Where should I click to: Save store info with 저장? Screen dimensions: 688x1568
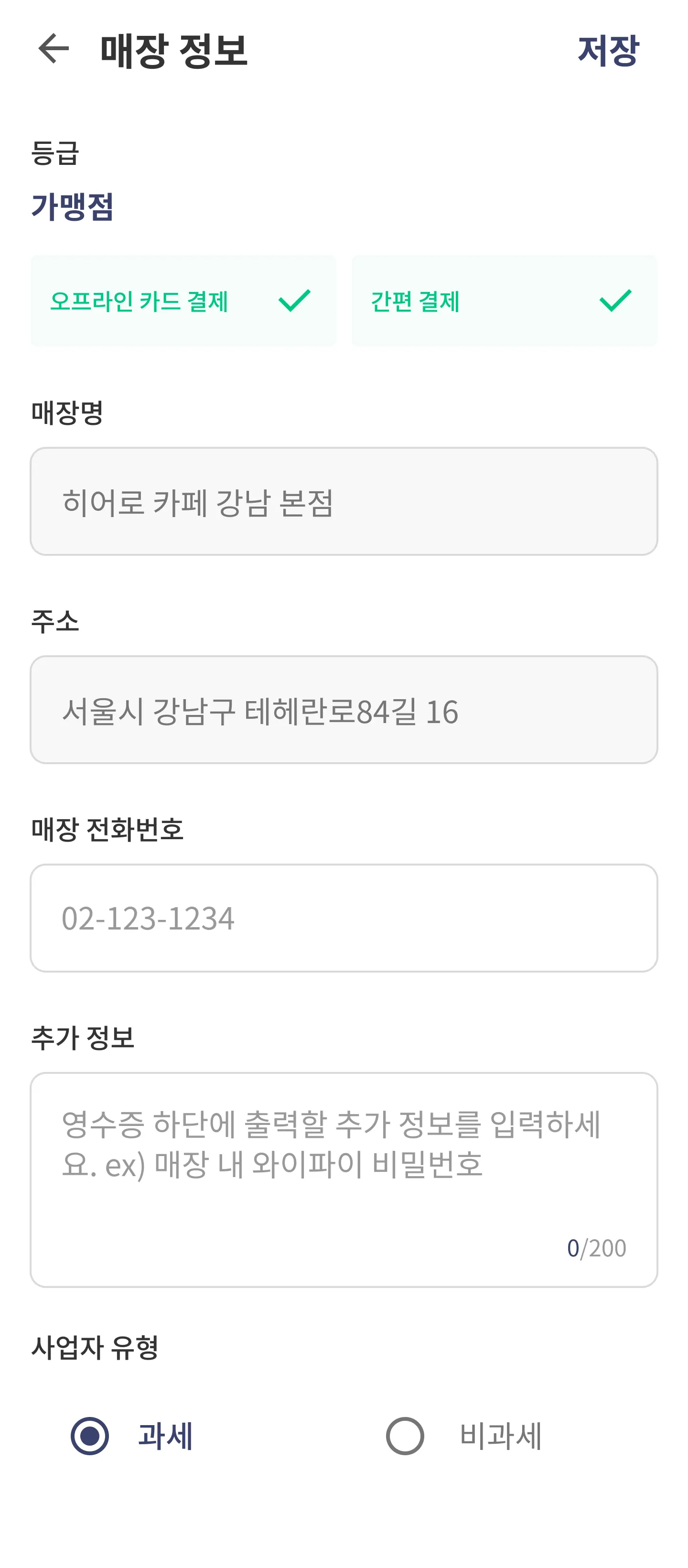click(x=608, y=50)
